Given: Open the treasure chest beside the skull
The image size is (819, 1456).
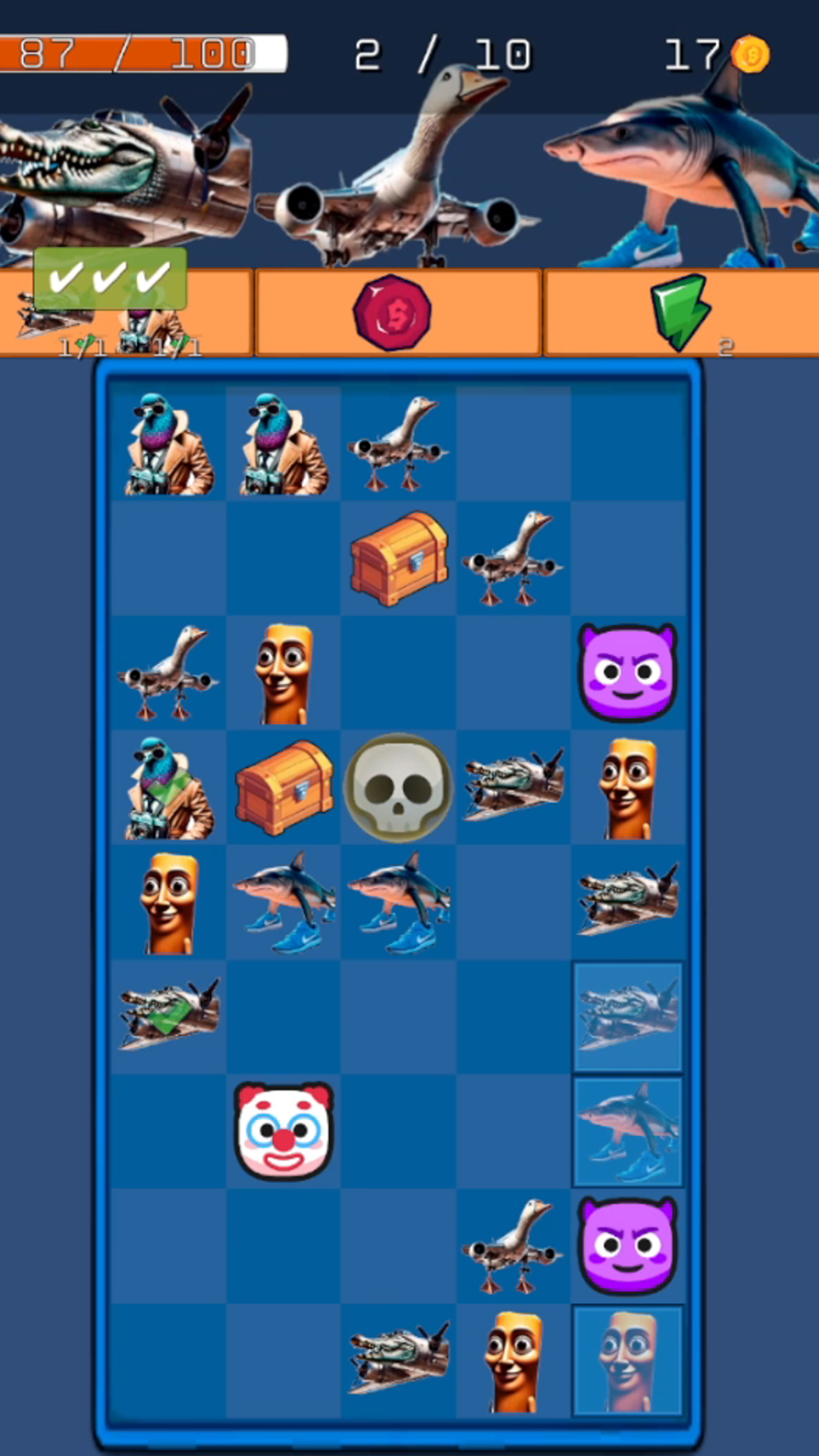Looking at the screenshot, I should click(x=284, y=787).
